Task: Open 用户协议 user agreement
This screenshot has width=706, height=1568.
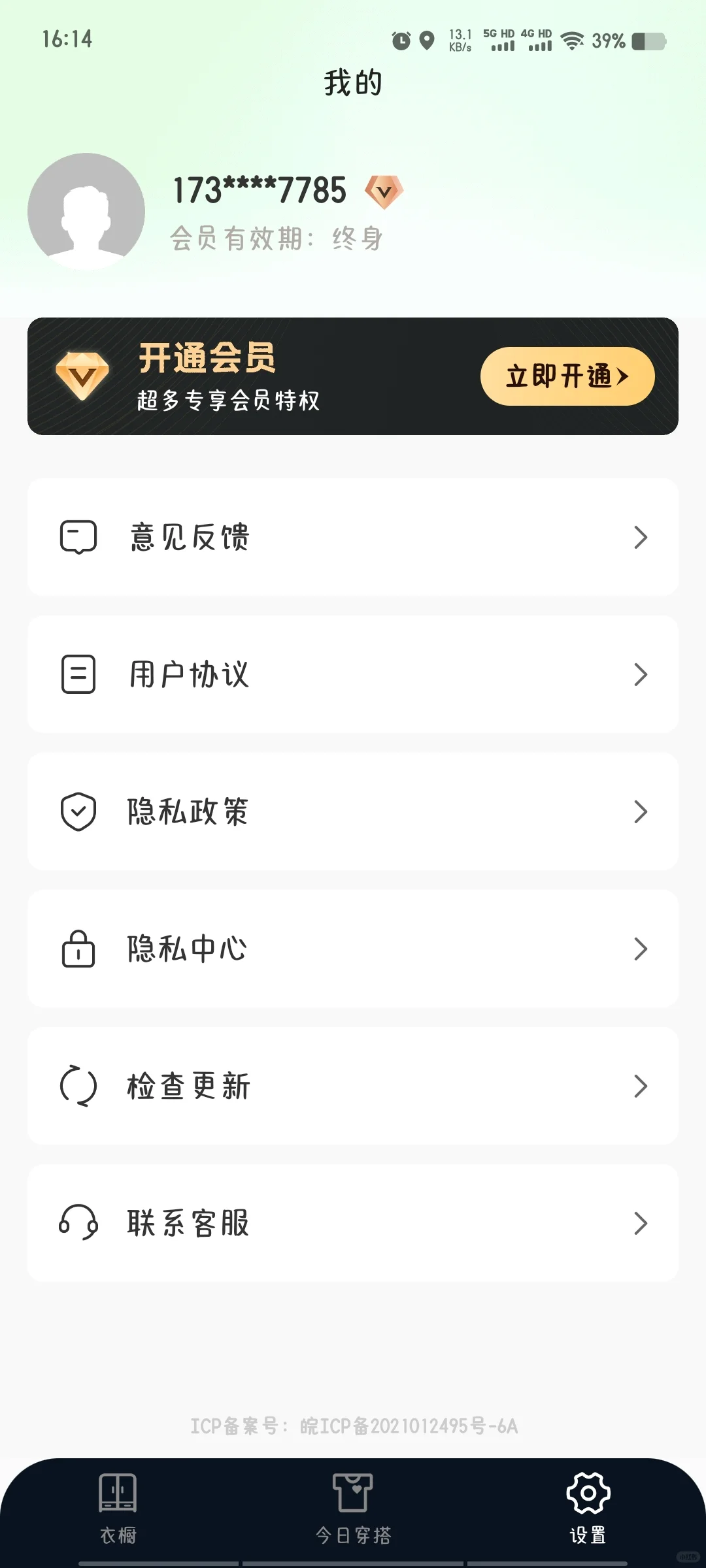Action: coord(352,674)
